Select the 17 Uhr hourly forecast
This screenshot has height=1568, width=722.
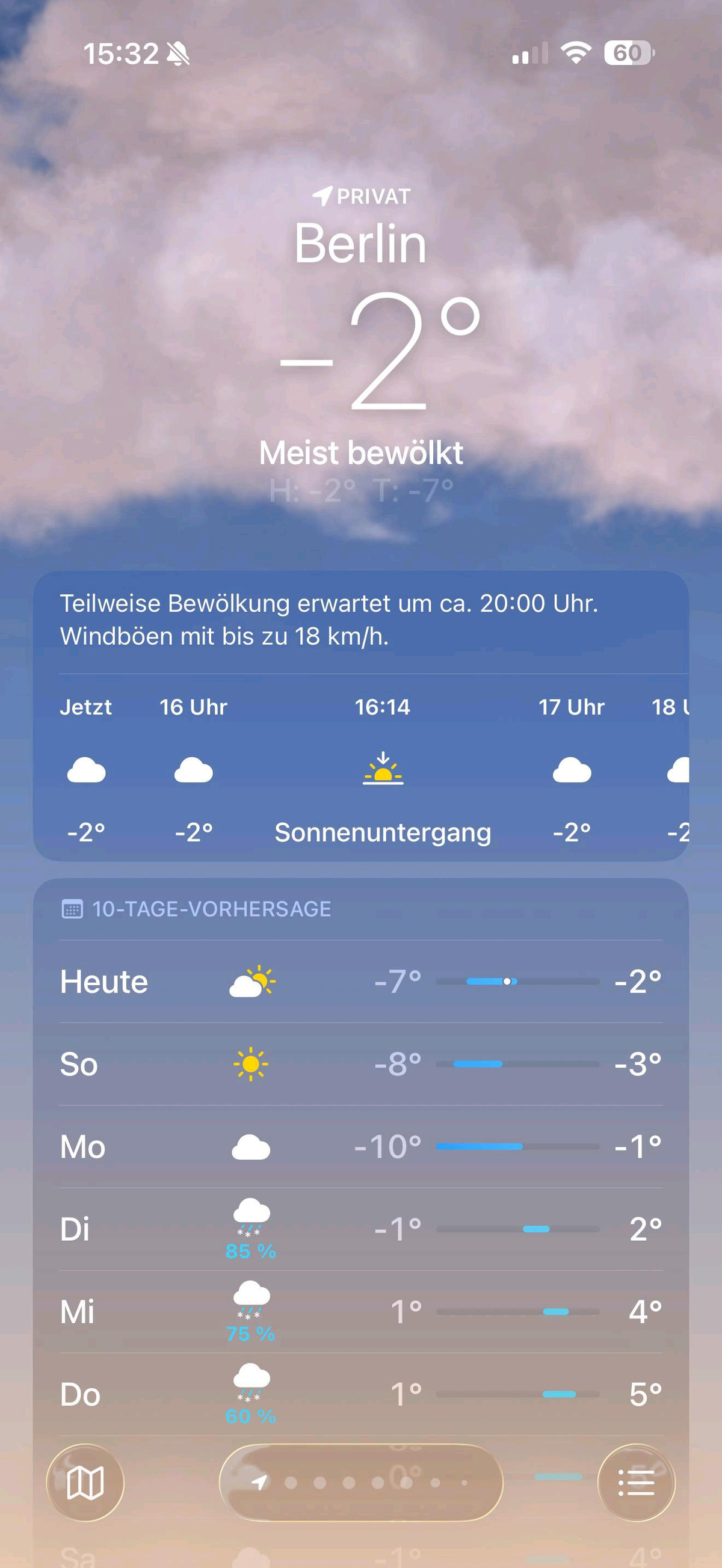click(x=571, y=770)
